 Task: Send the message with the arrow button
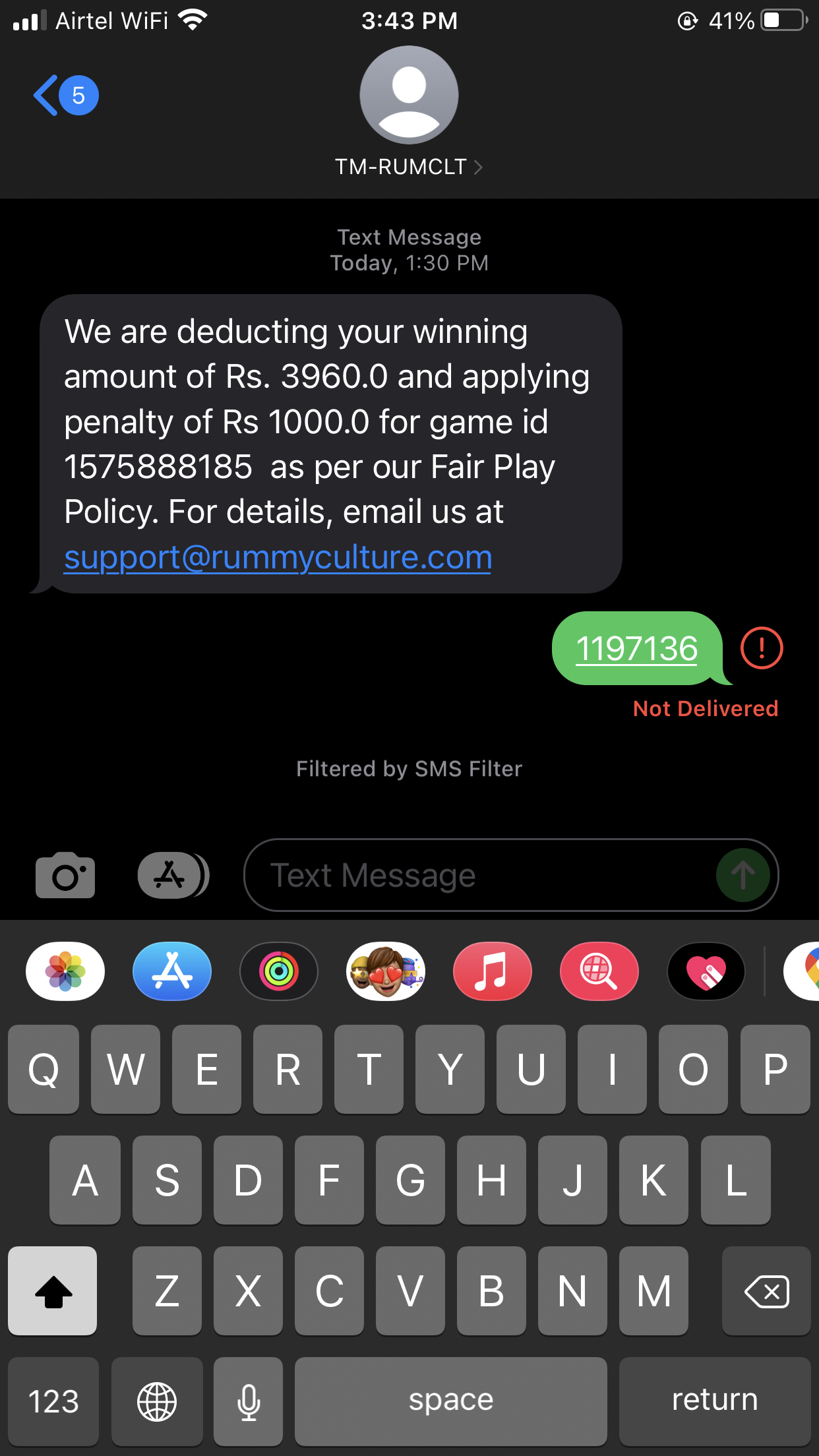743,875
